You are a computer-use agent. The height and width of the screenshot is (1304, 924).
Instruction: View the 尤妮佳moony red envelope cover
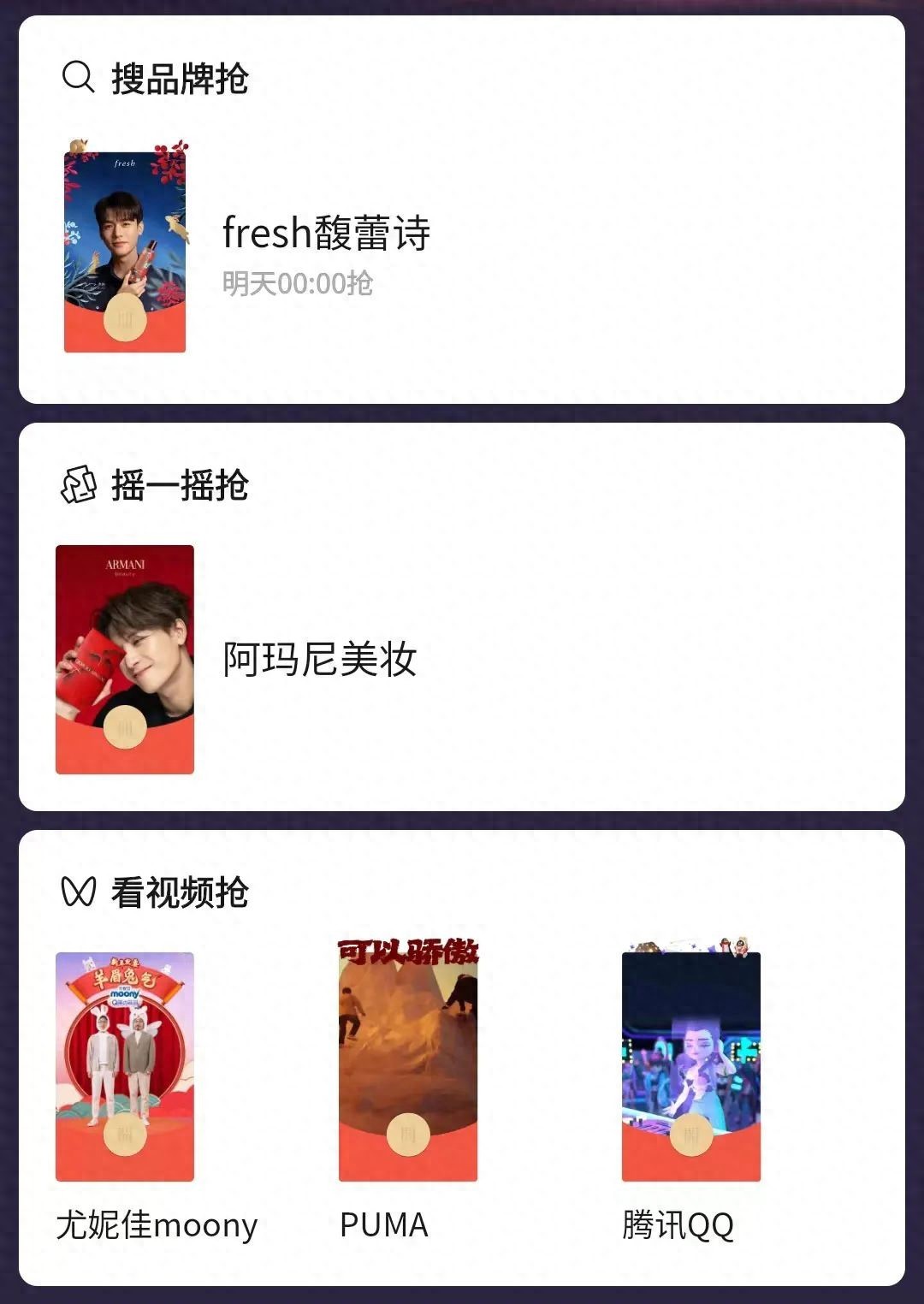125,1066
